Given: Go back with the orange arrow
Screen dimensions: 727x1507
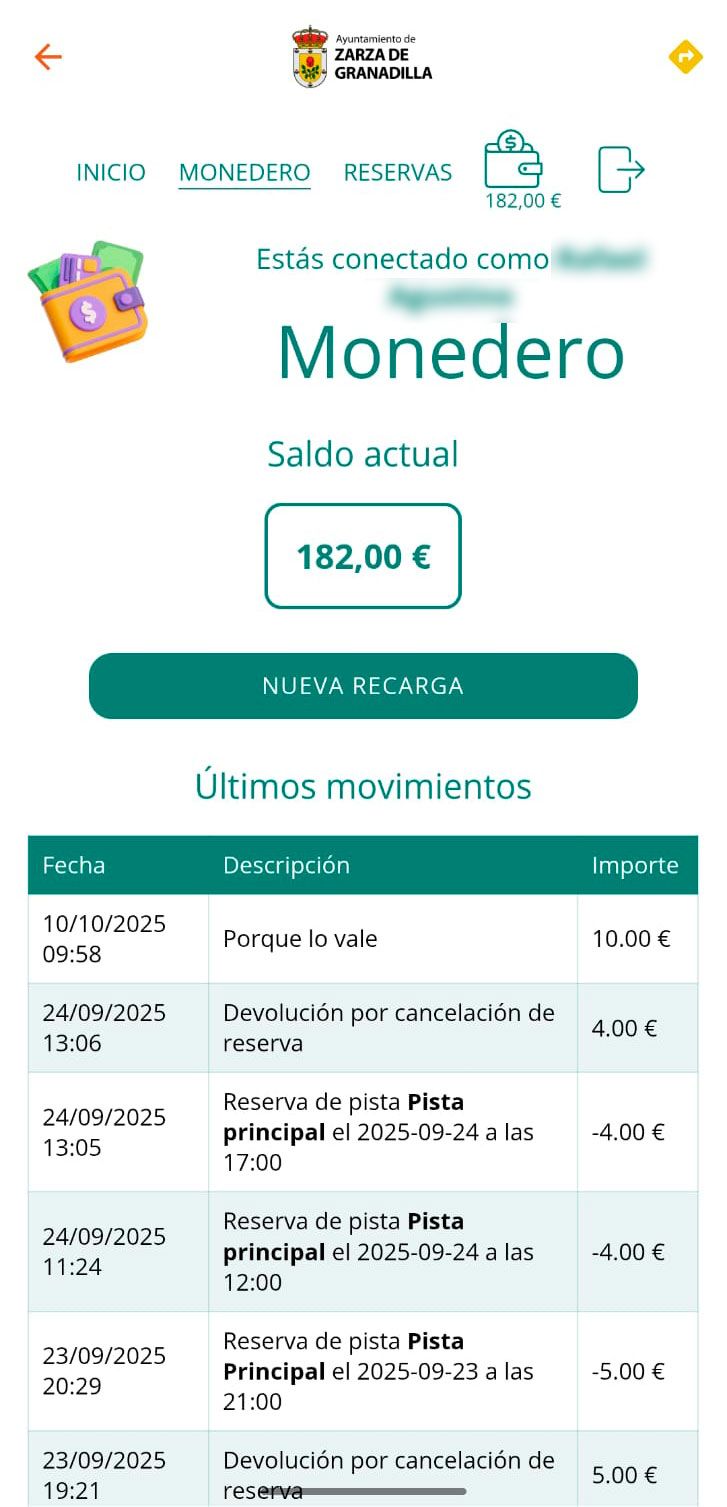Looking at the screenshot, I should tap(48, 57).
